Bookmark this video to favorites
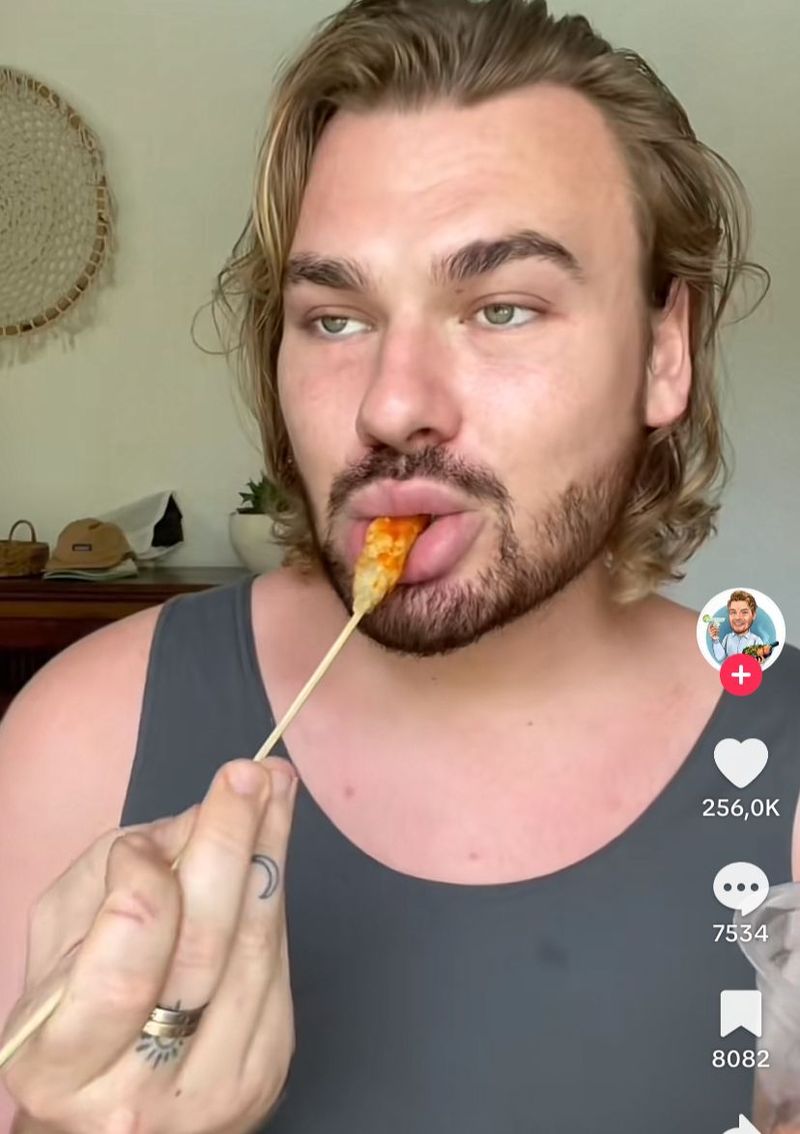 [x=740, y=1014]
